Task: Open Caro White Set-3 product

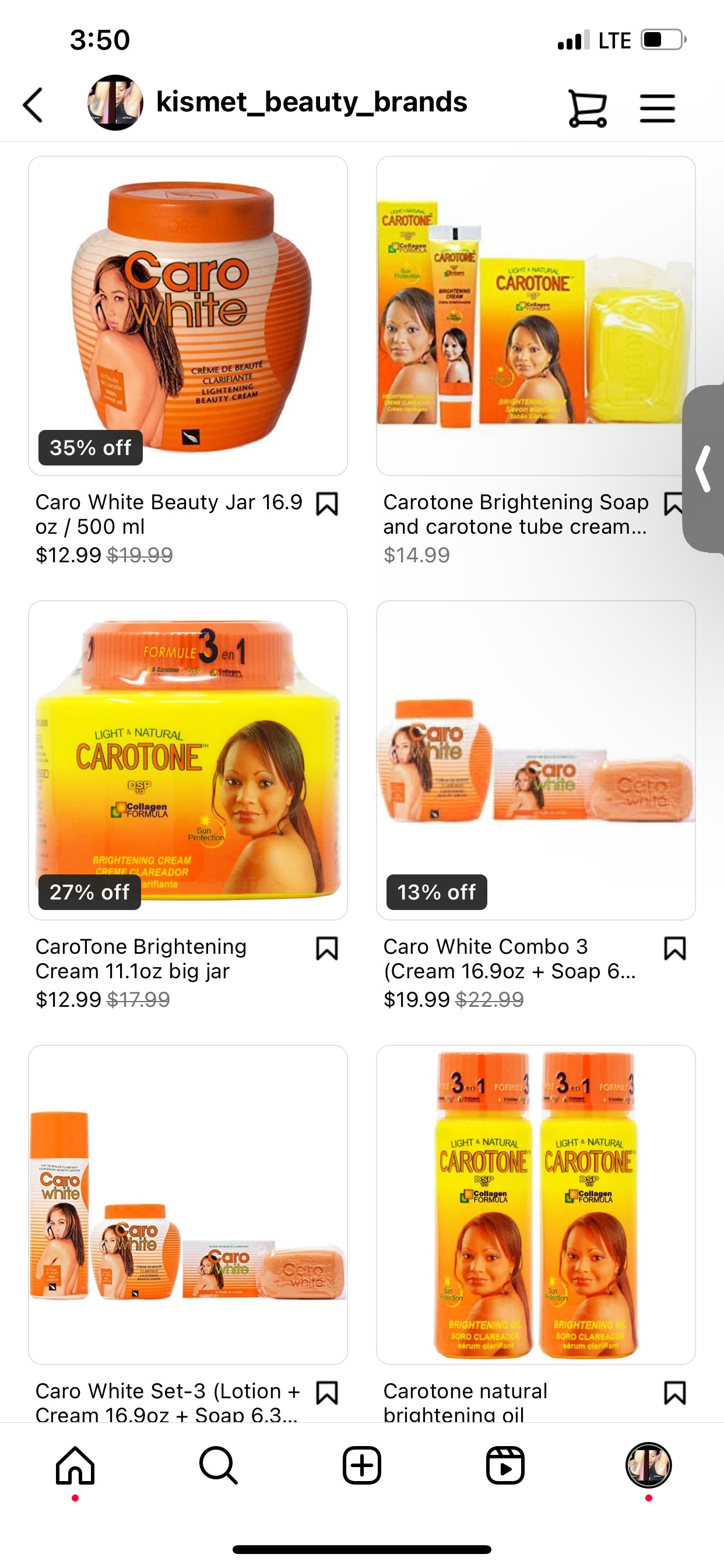Action: [188, 1204]
